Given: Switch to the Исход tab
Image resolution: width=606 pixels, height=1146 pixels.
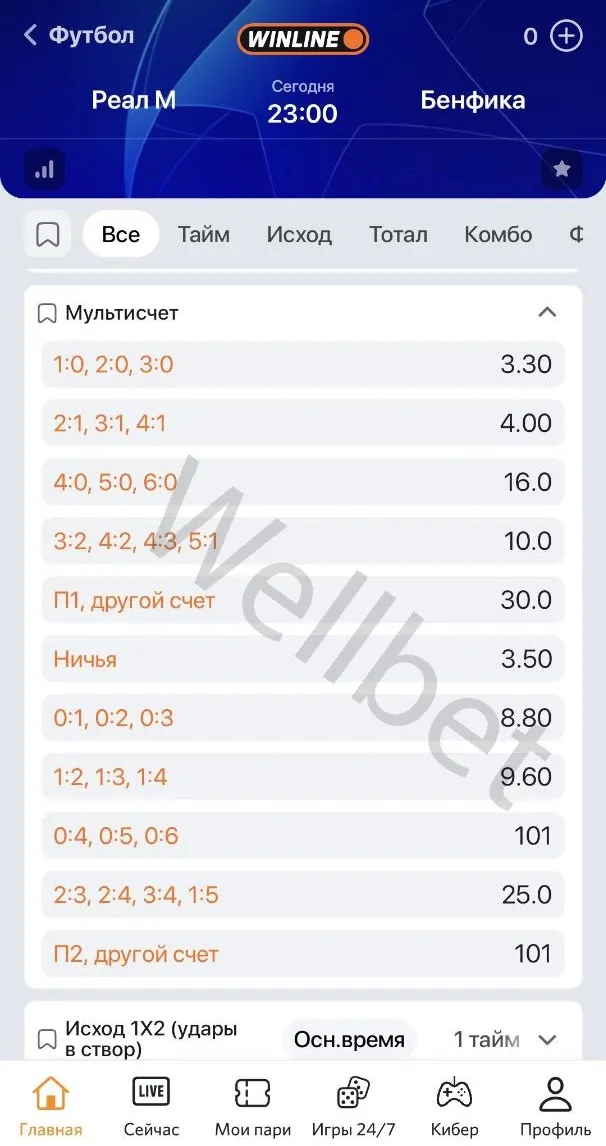Looking at the screenshot, I should 298,235.
